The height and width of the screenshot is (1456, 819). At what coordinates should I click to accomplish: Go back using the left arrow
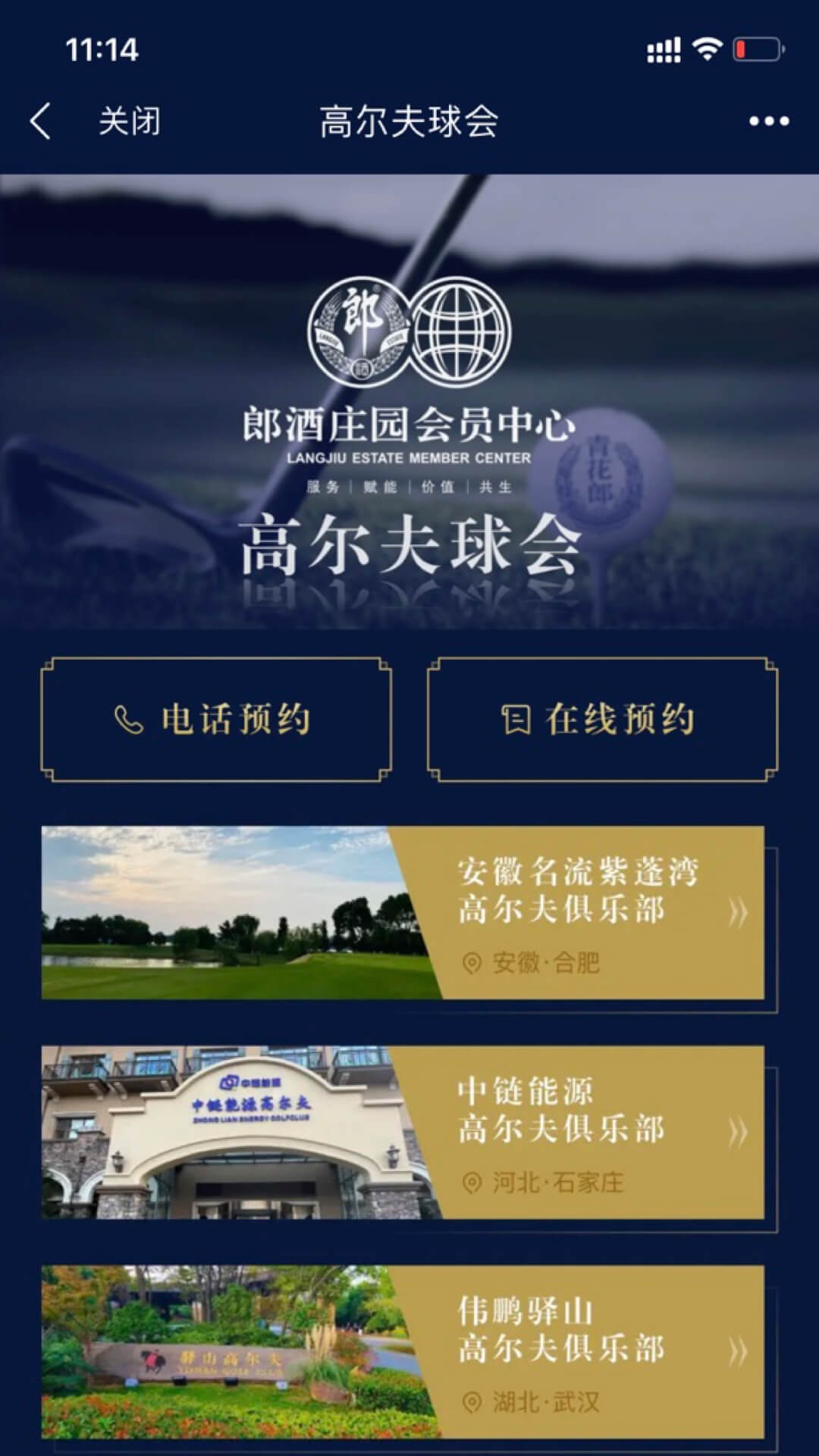click(41, 121)
